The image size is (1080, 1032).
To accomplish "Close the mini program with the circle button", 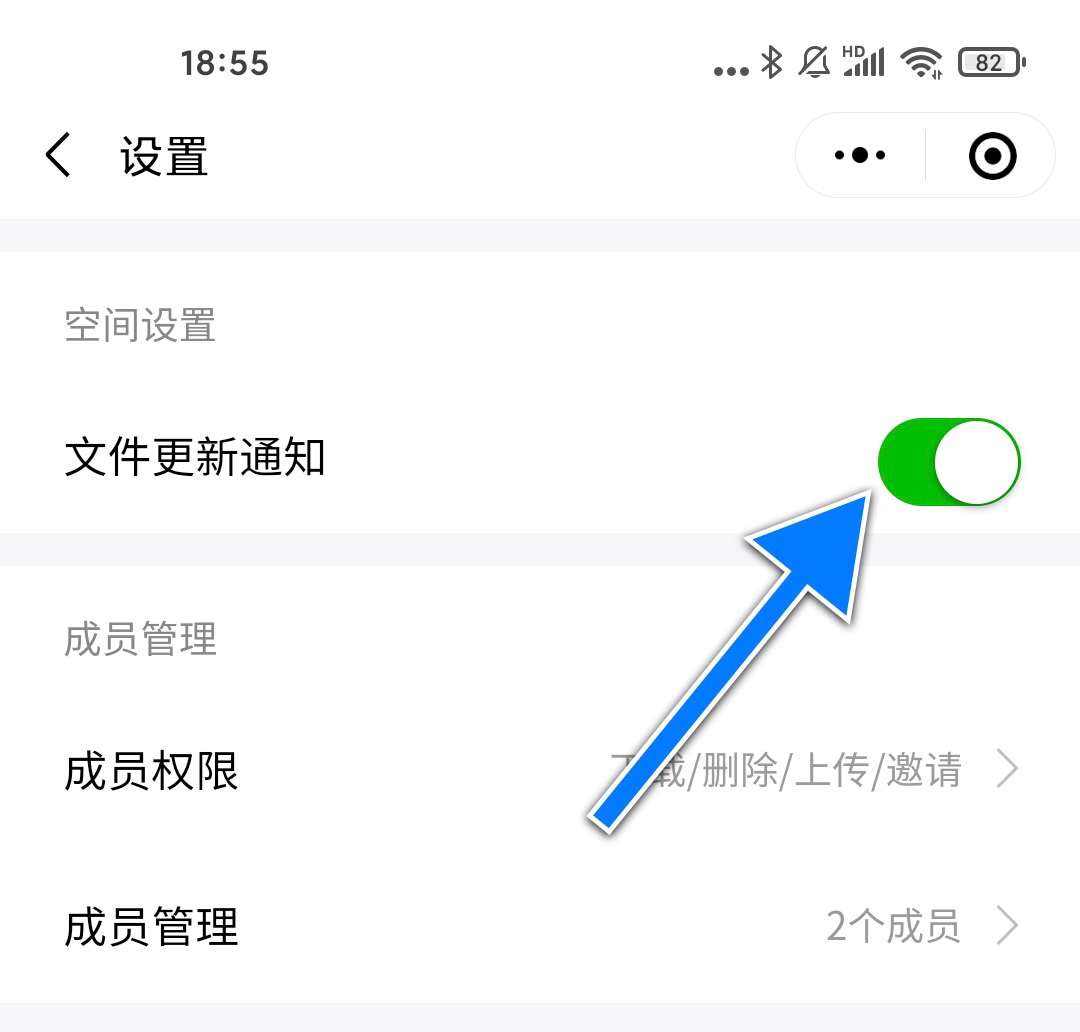I will pyautogui.click(x=992, y=156).
